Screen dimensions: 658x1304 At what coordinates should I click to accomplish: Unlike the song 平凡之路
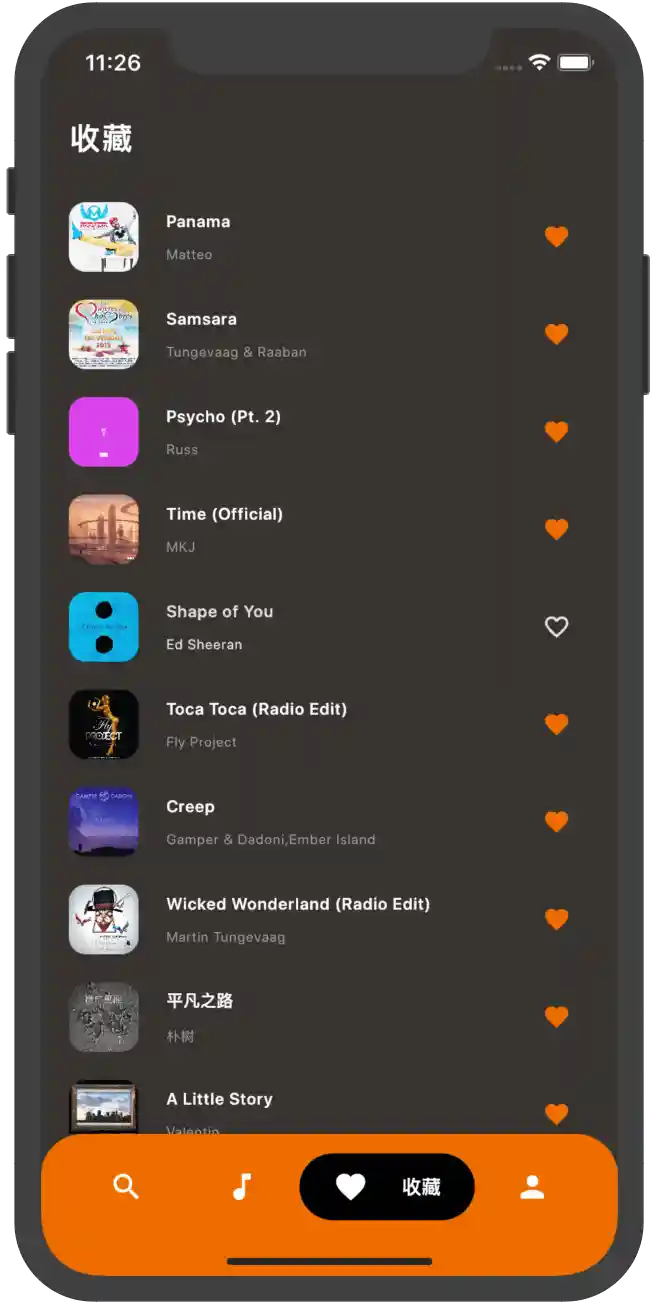(556, 1017)
